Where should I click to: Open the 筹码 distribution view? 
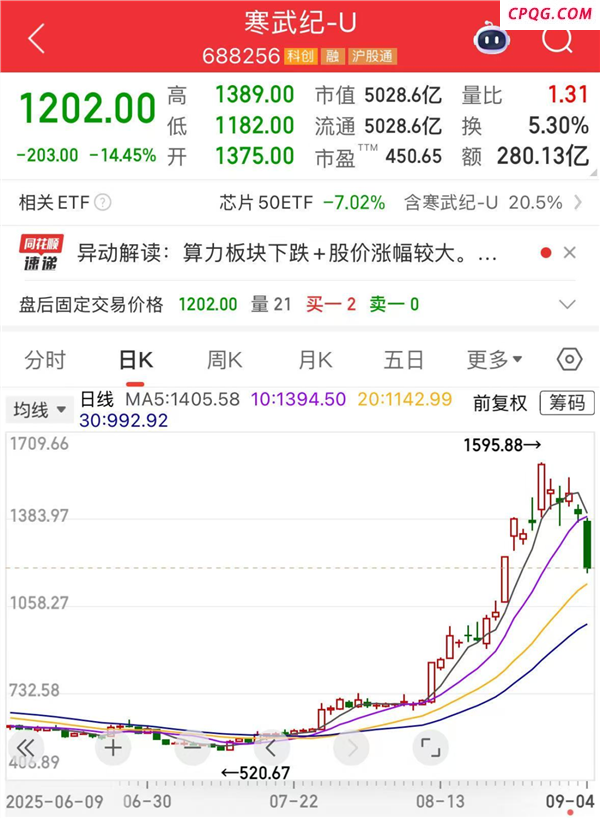[565, 403]
